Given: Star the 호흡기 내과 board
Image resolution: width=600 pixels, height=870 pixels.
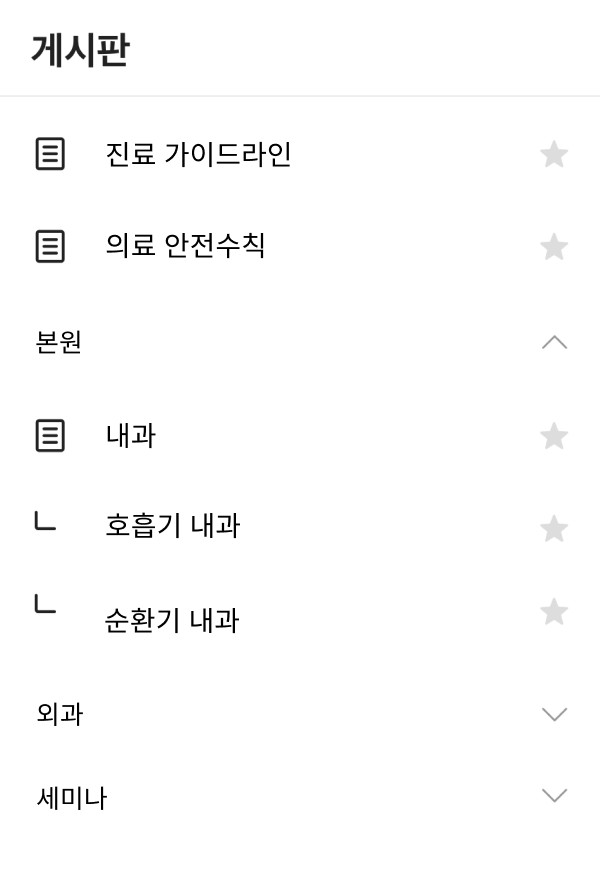Looking at the screenshot, I should pos(554,528).
